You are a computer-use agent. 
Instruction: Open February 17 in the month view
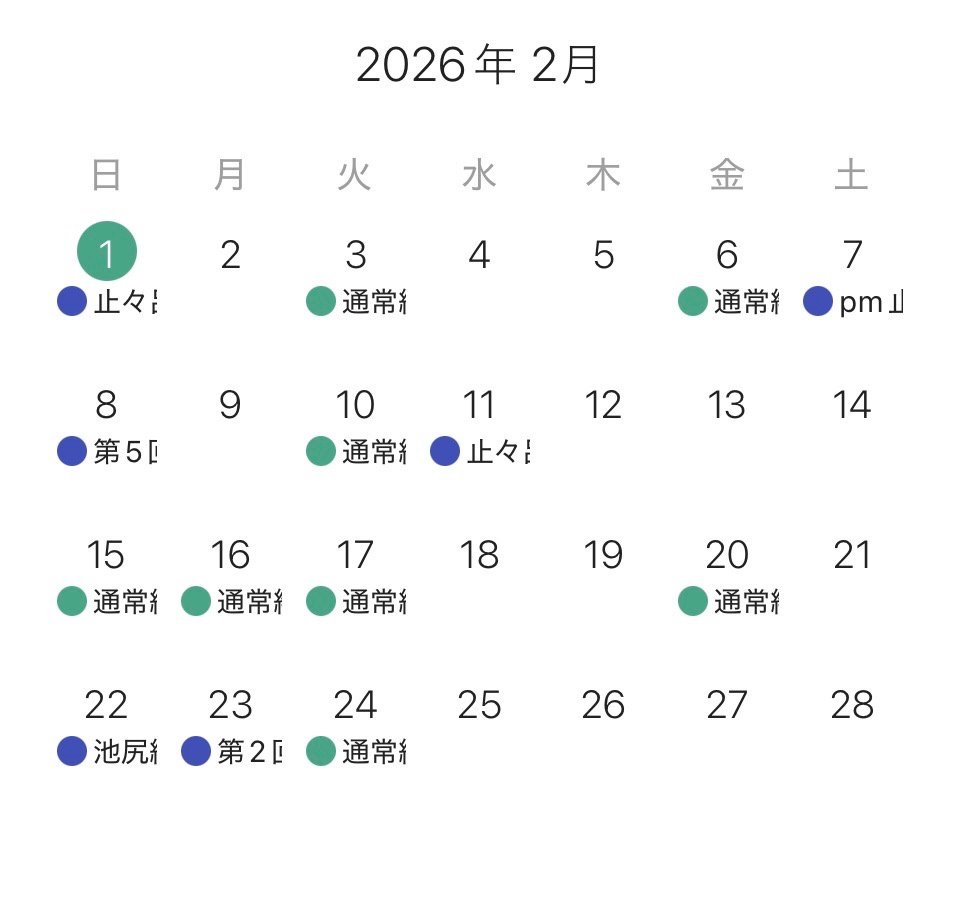[355, 556]
